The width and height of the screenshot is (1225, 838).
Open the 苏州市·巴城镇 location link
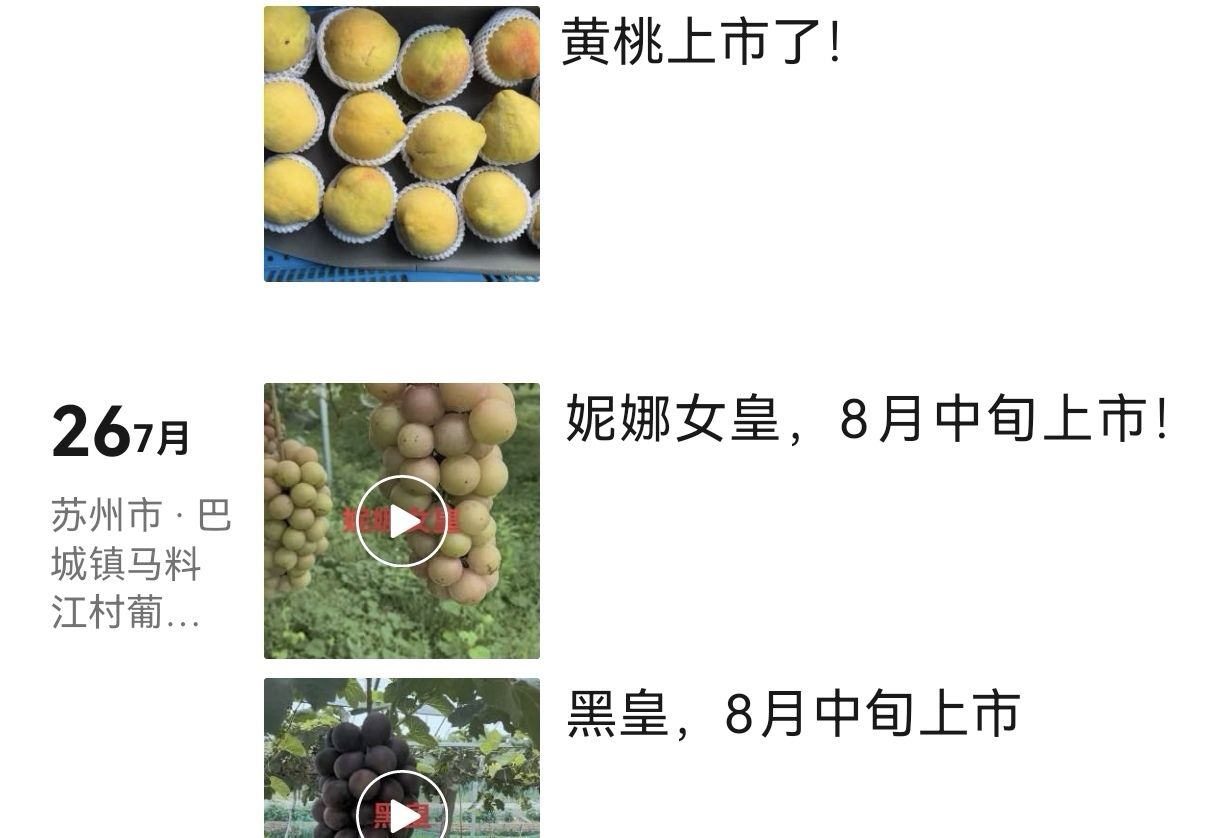pyautogui.click(x=140, y=565)
